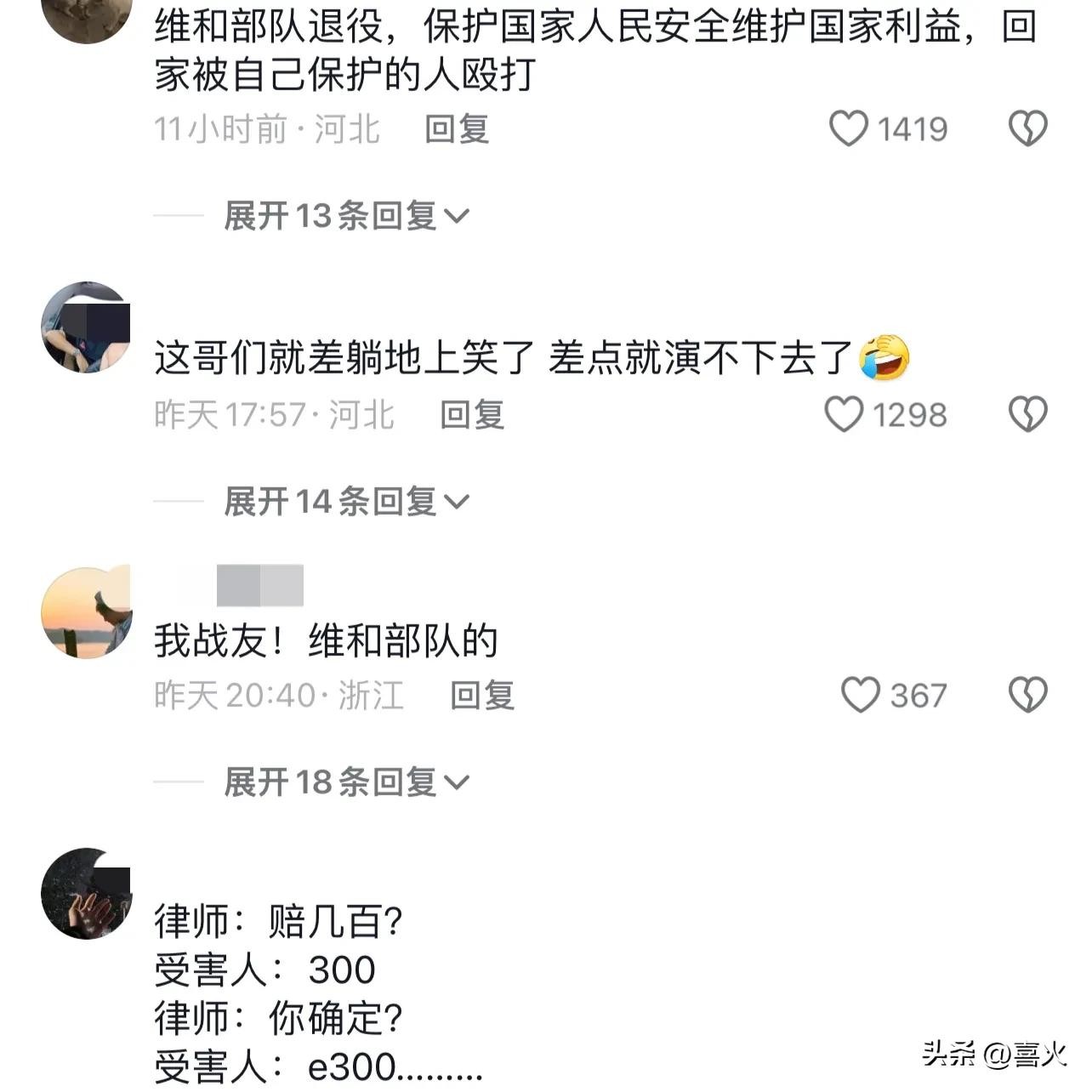Expand the 13 replies

pos(346,216)
